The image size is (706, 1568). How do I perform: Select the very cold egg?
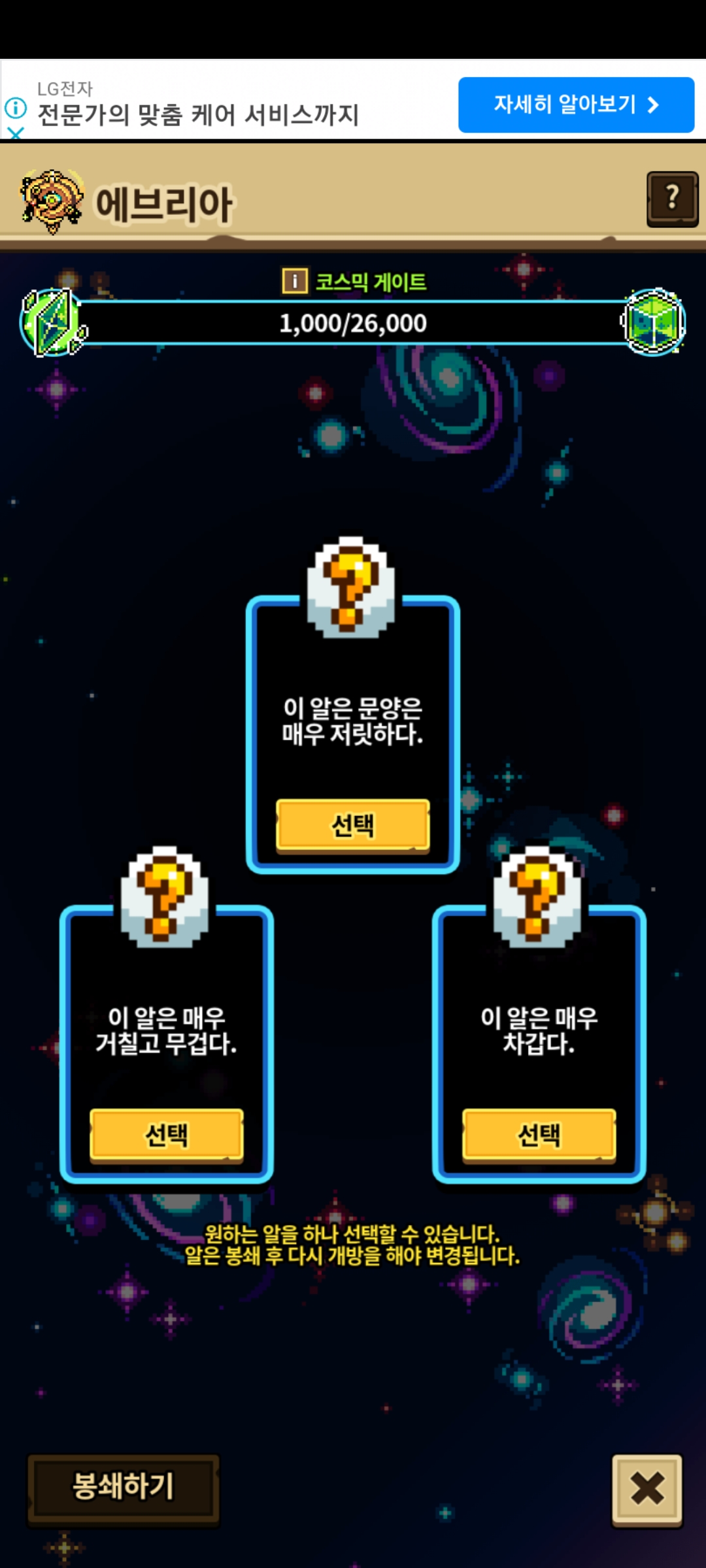[x=539, y=1135]
